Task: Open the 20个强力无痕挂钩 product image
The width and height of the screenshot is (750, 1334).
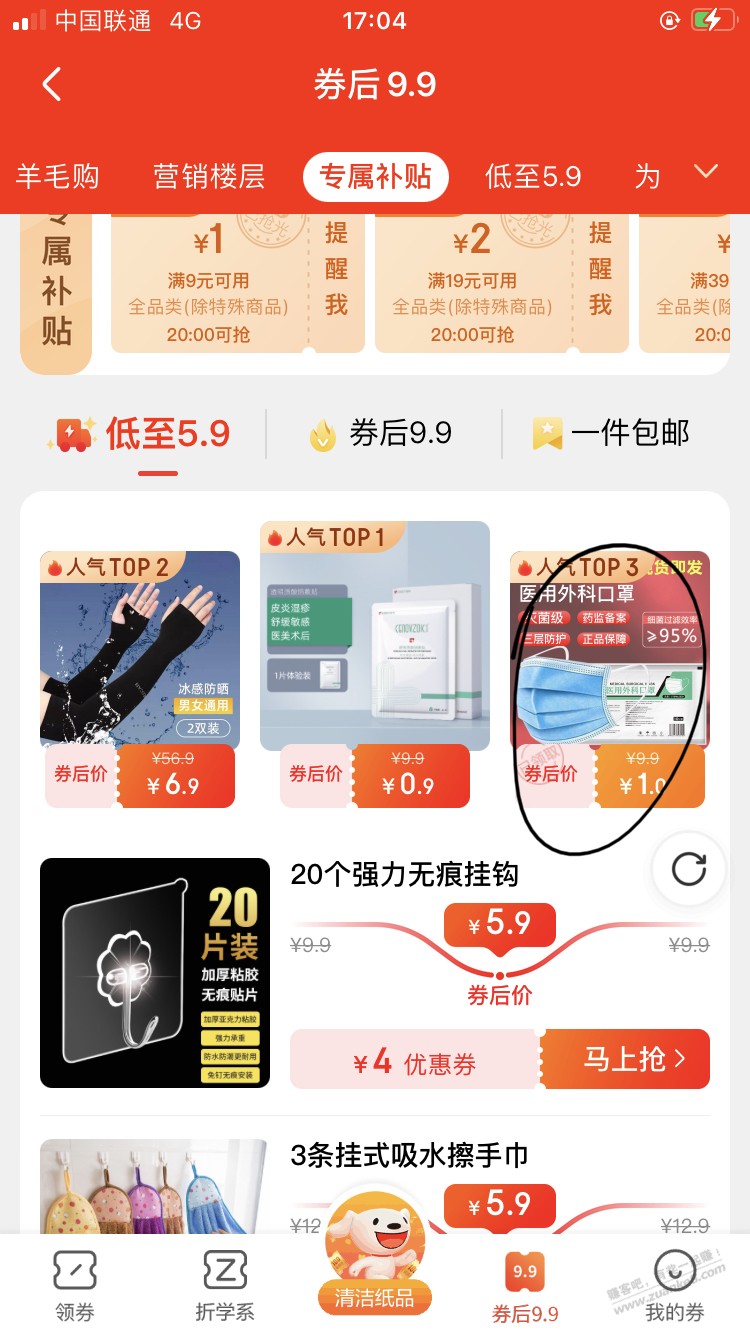Action: click(x=155, y=973)
